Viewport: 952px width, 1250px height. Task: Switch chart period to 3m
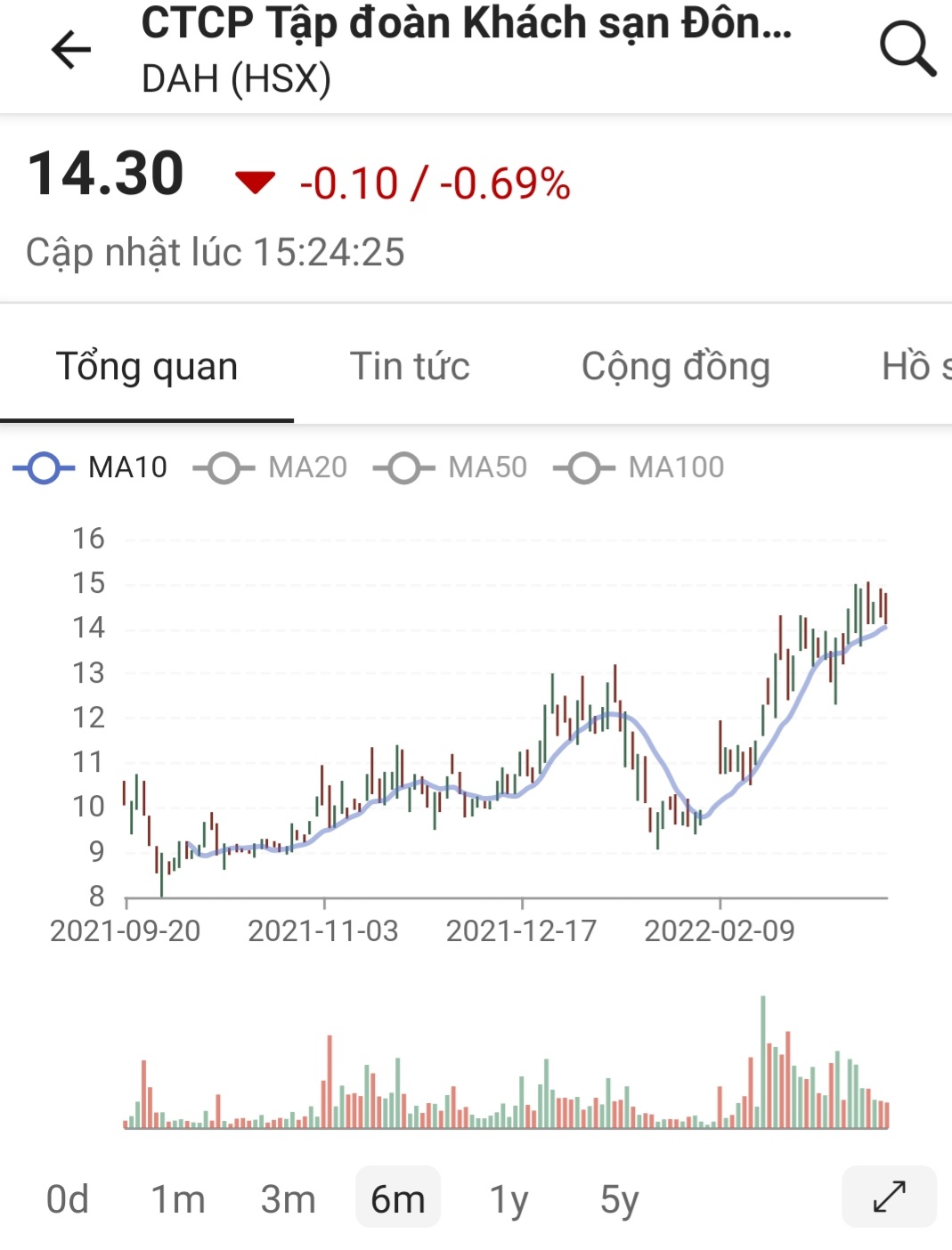[x=288, y=1199]
